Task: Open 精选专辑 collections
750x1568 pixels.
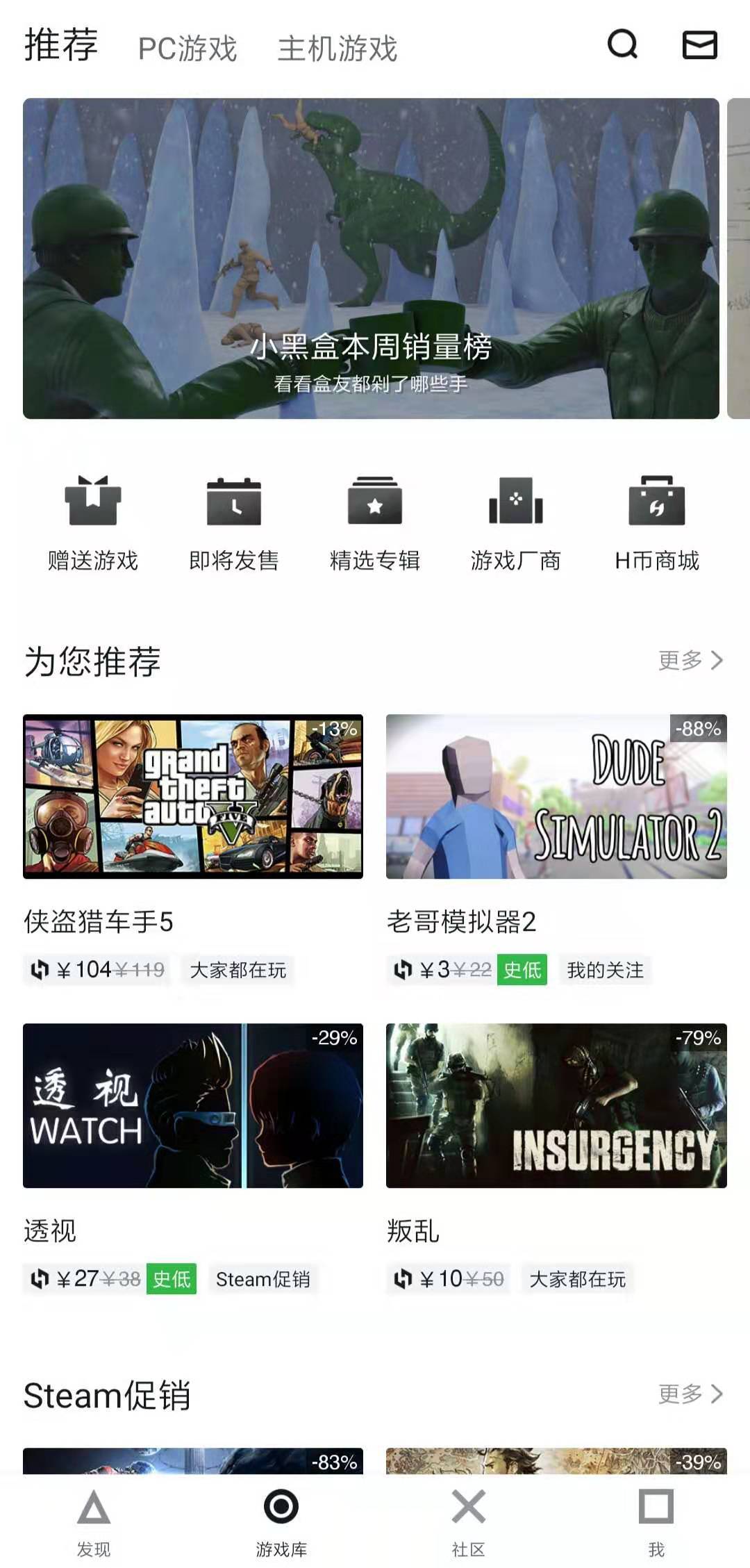Action: [375, 522]
